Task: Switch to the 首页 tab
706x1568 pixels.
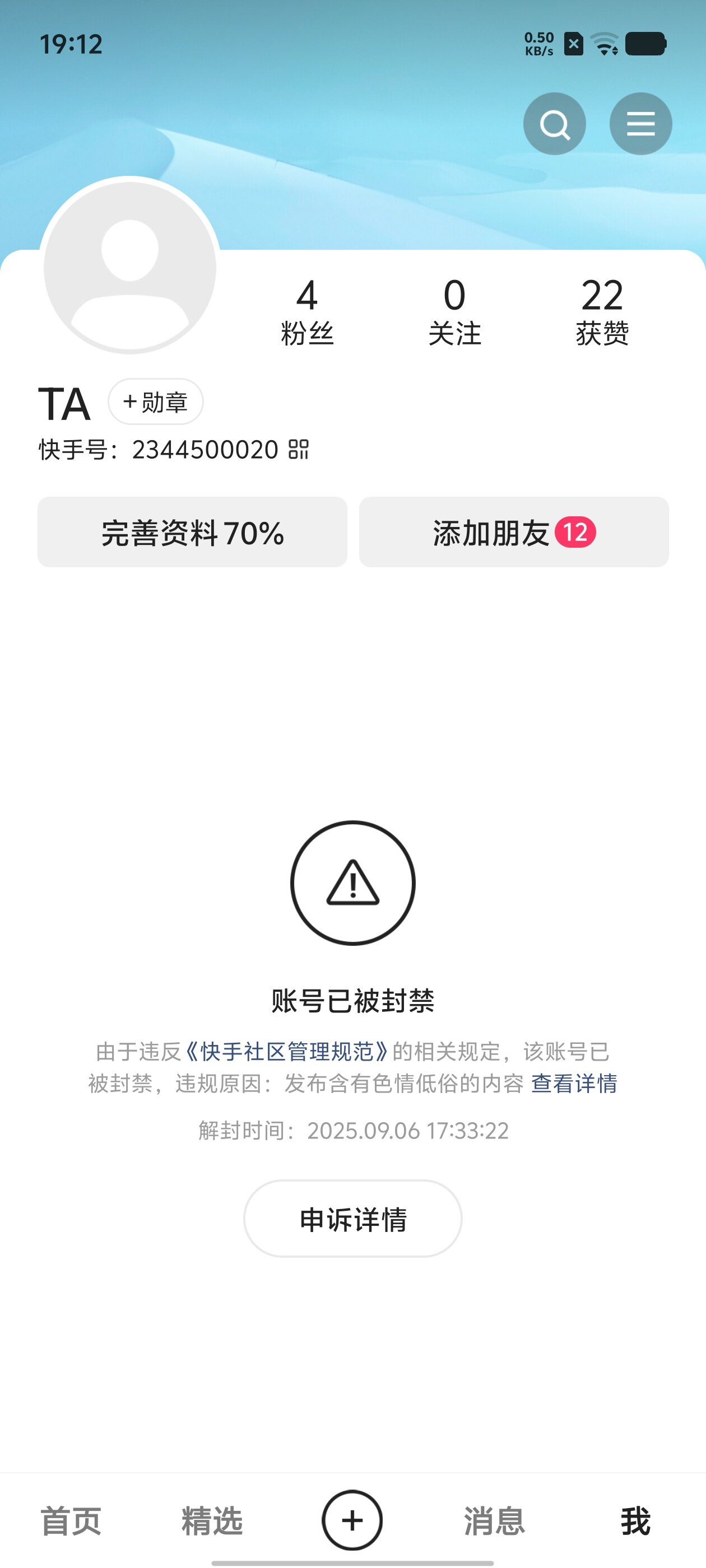Action: (x=71, y=1520)
